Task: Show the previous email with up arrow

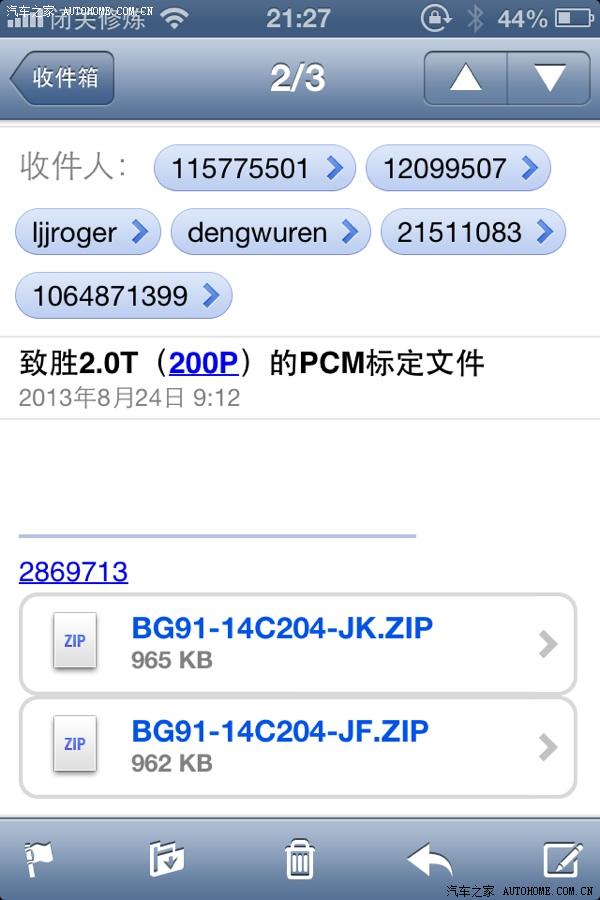Action: [x=466, y=78]
